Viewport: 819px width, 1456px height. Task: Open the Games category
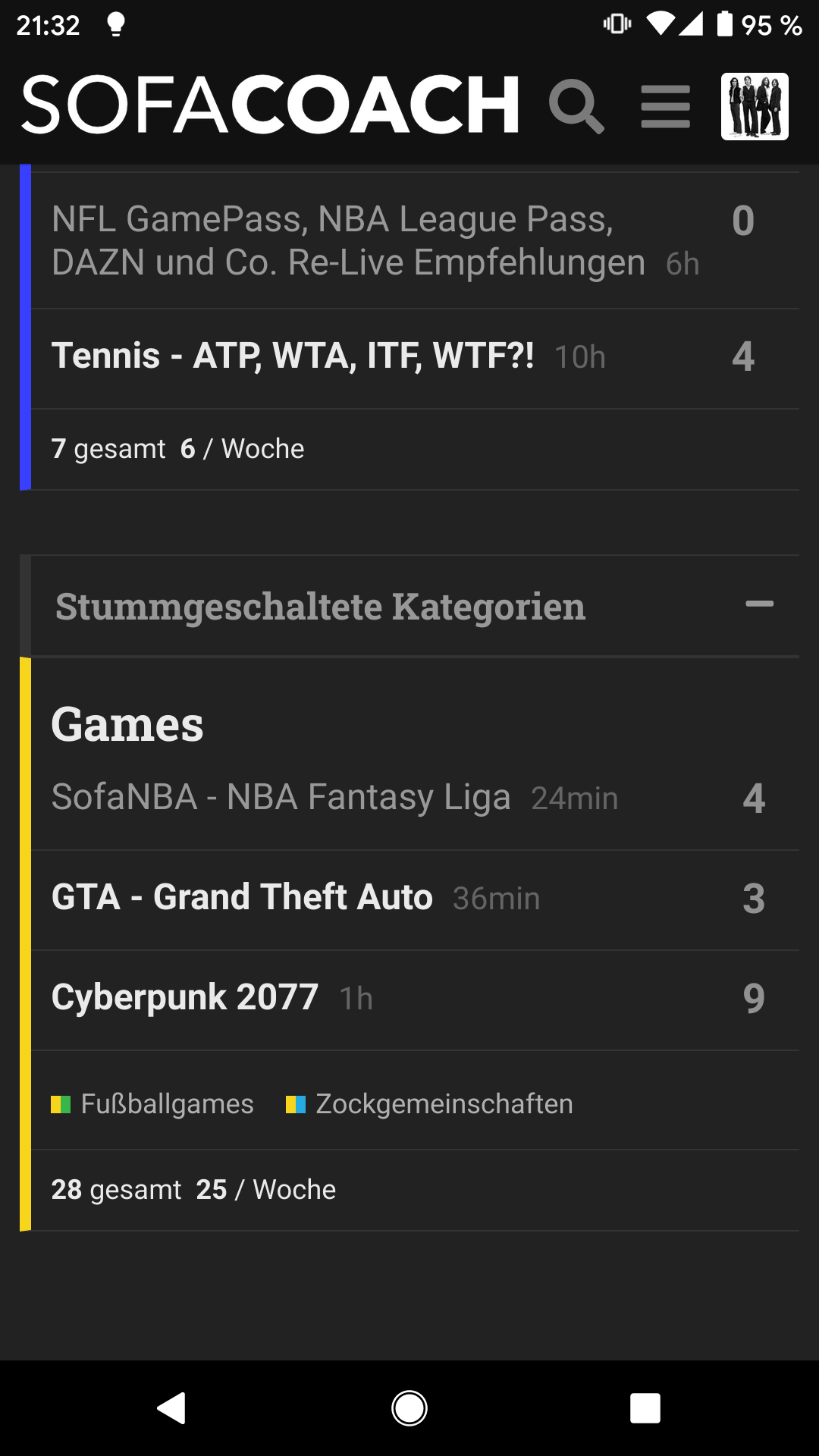click(127, 724)
